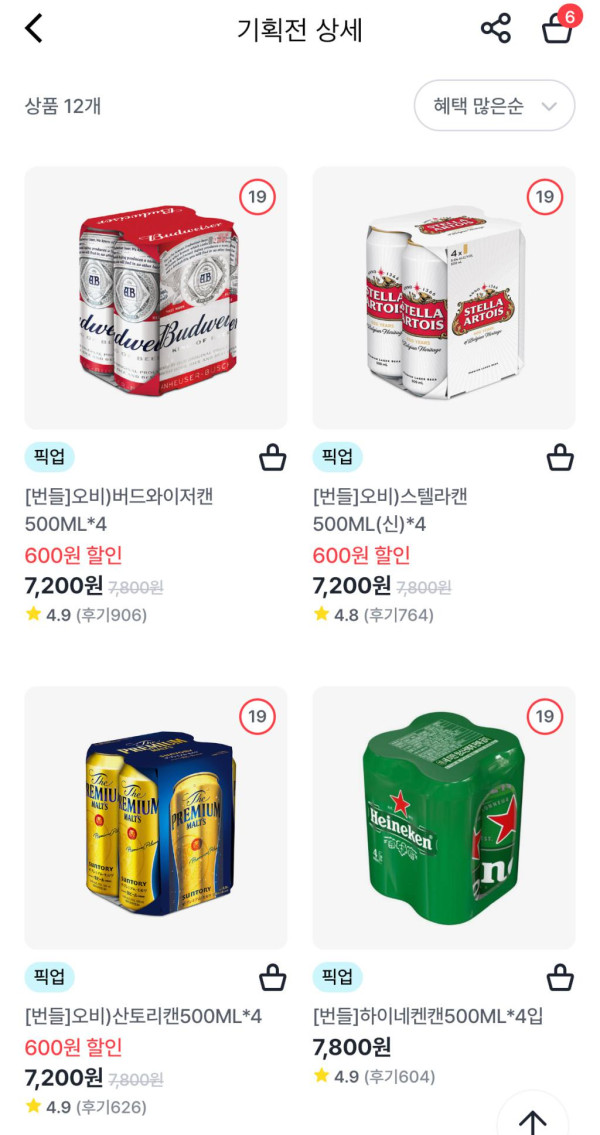Viewport: 600px width, 1135px height.
Task: Add 스텔라캔 500ML(신)*4 to cart
Action: [x=560, y=458]
